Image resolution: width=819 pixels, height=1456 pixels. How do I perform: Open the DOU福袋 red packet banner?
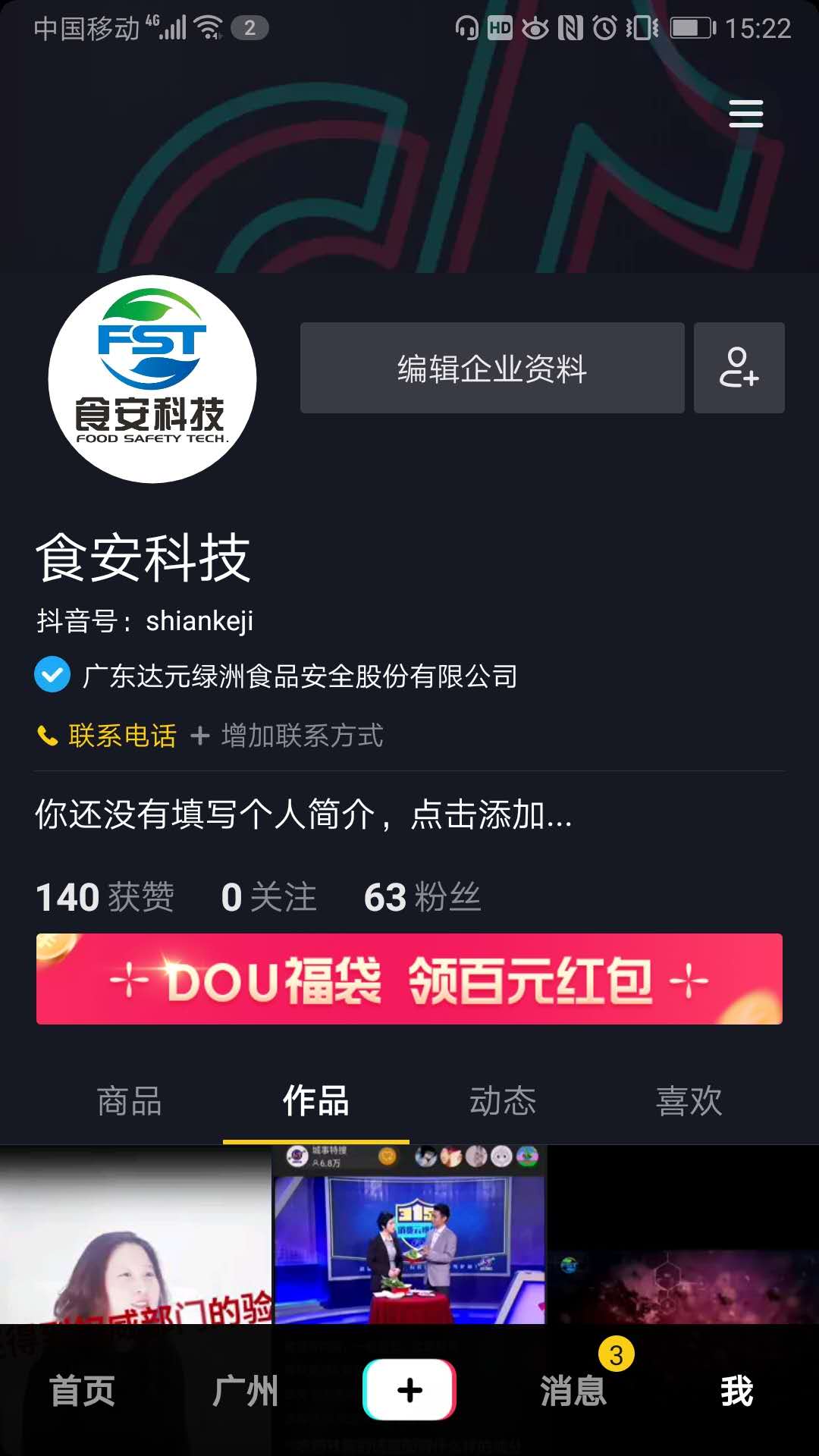coord(409,979)
